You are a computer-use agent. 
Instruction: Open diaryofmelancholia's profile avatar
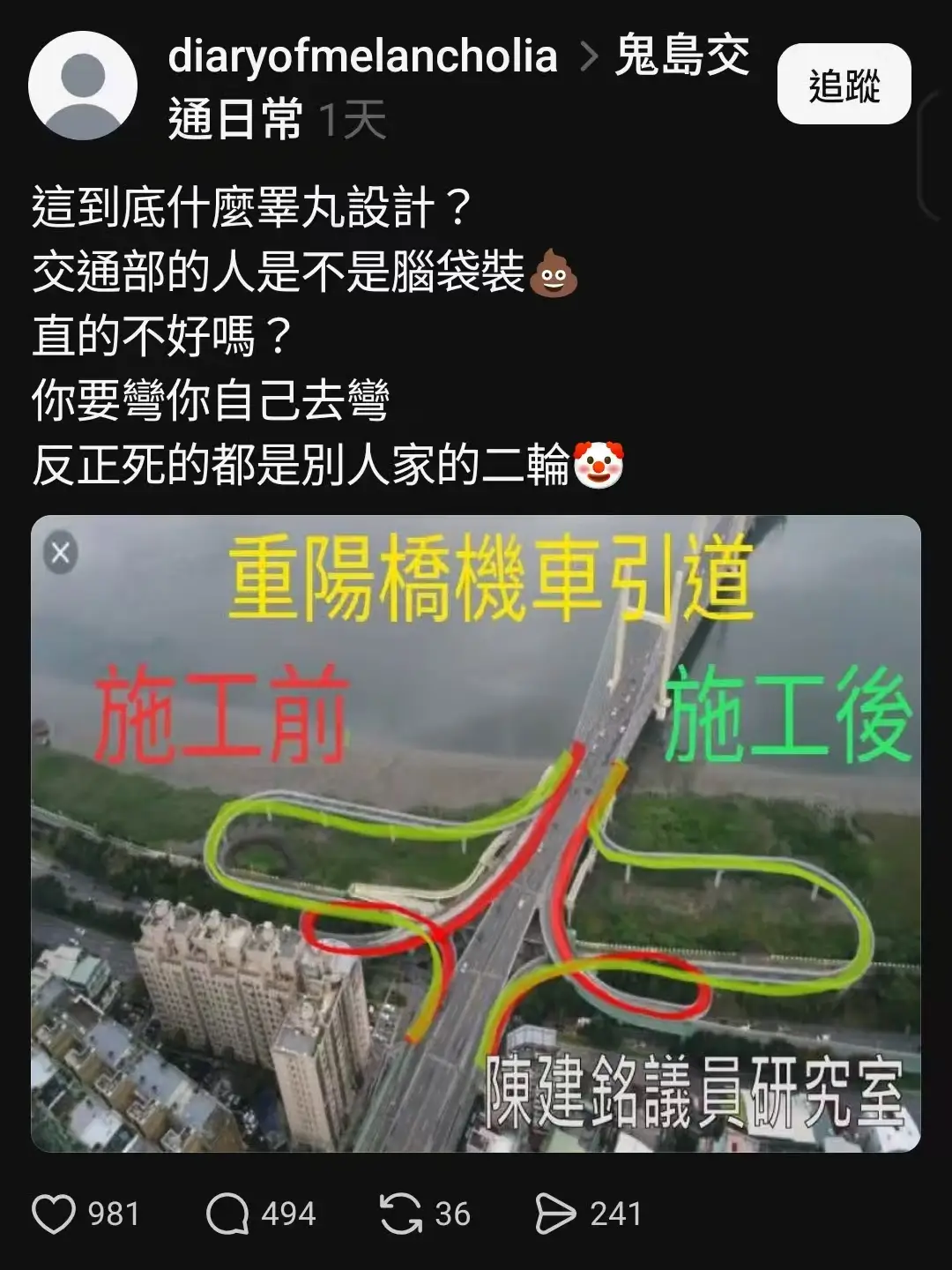click(83, 86)
